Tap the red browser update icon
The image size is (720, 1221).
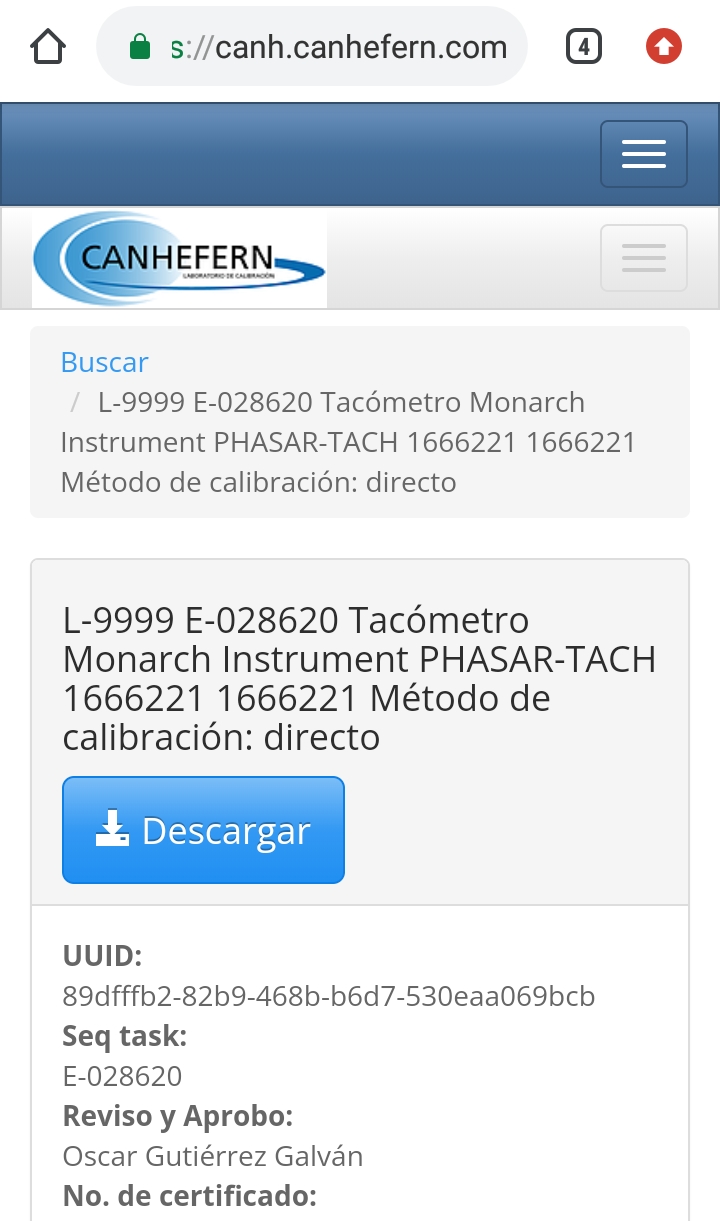tap(664, 46)
